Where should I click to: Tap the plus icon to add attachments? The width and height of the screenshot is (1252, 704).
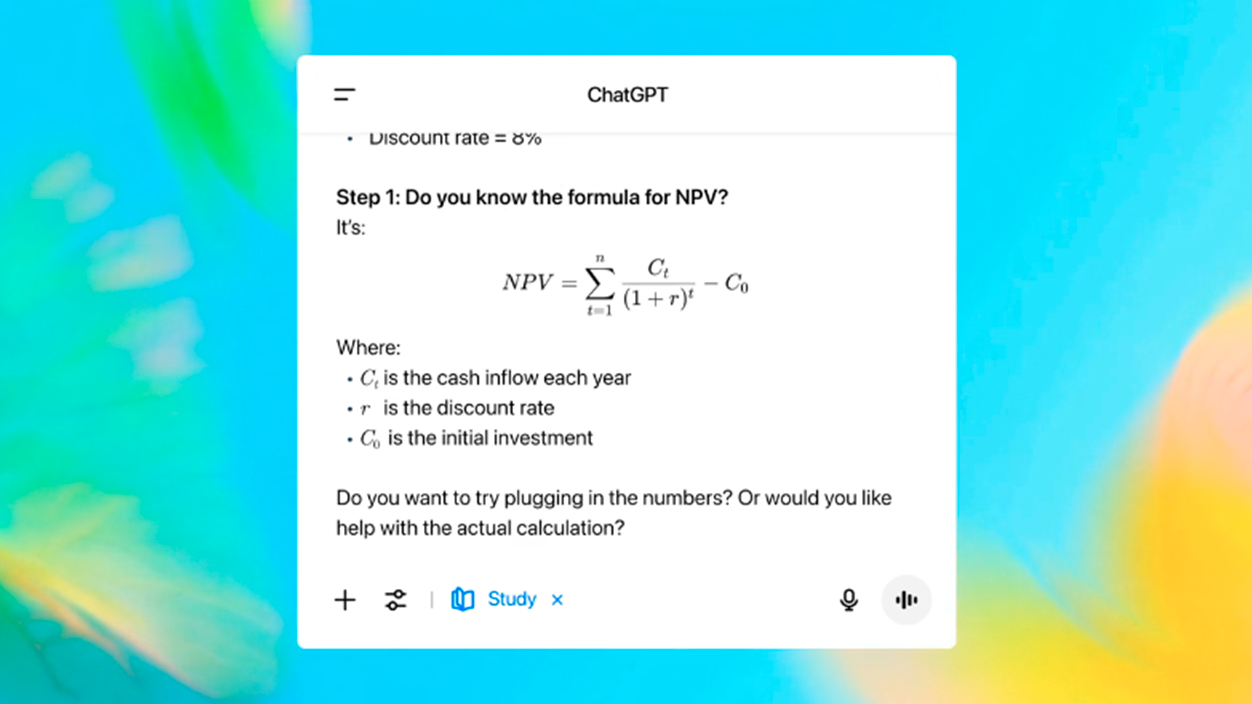(345, 600)
